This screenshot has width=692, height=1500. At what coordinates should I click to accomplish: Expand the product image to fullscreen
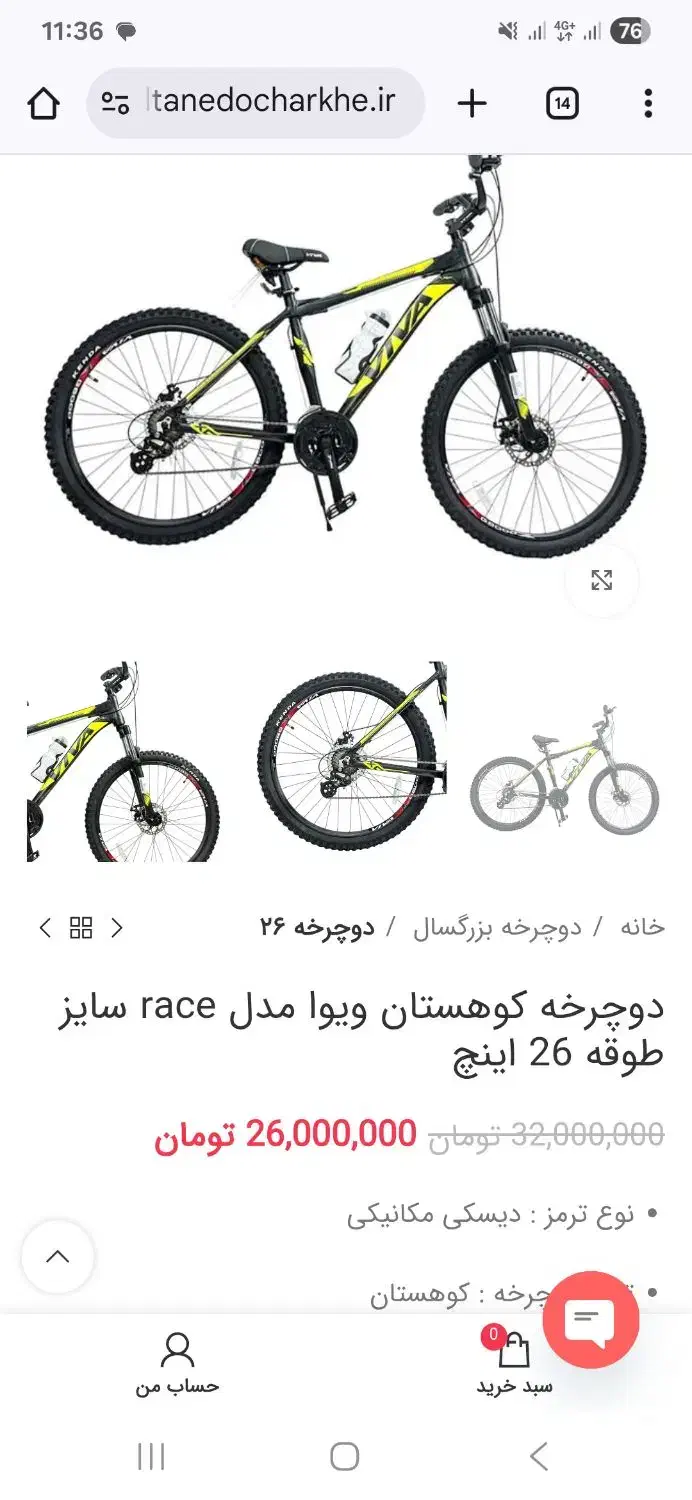pyautogui.click(x=601, y=580)
